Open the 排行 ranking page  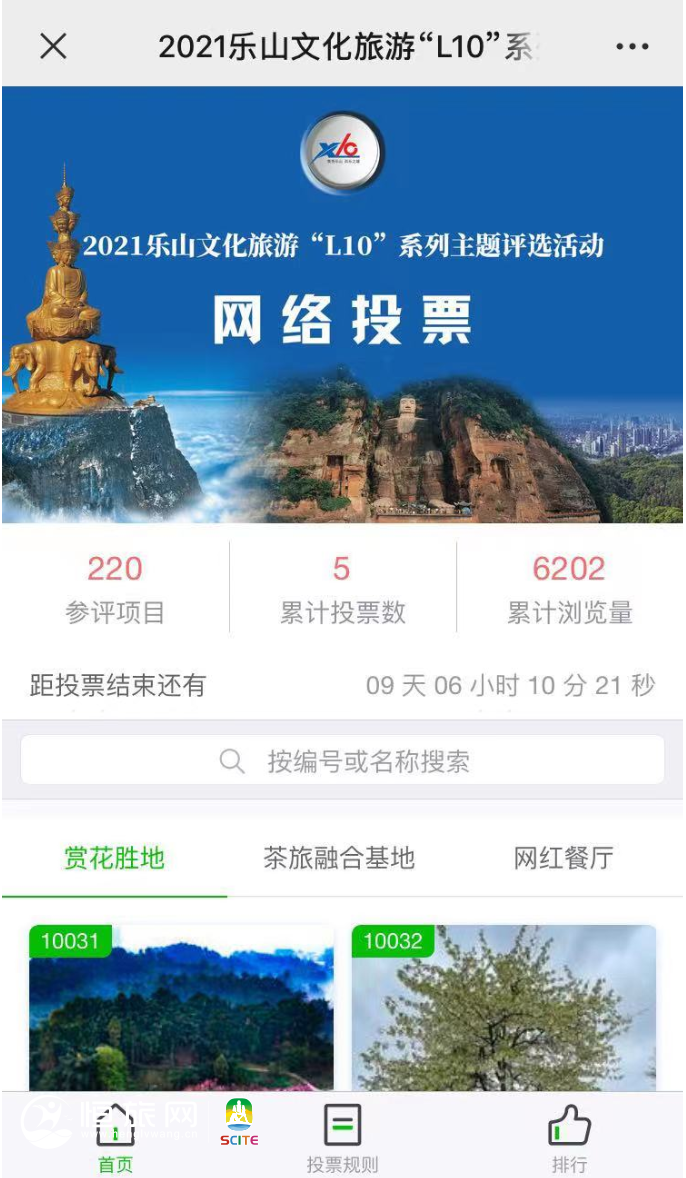(x=569, y=1138)
